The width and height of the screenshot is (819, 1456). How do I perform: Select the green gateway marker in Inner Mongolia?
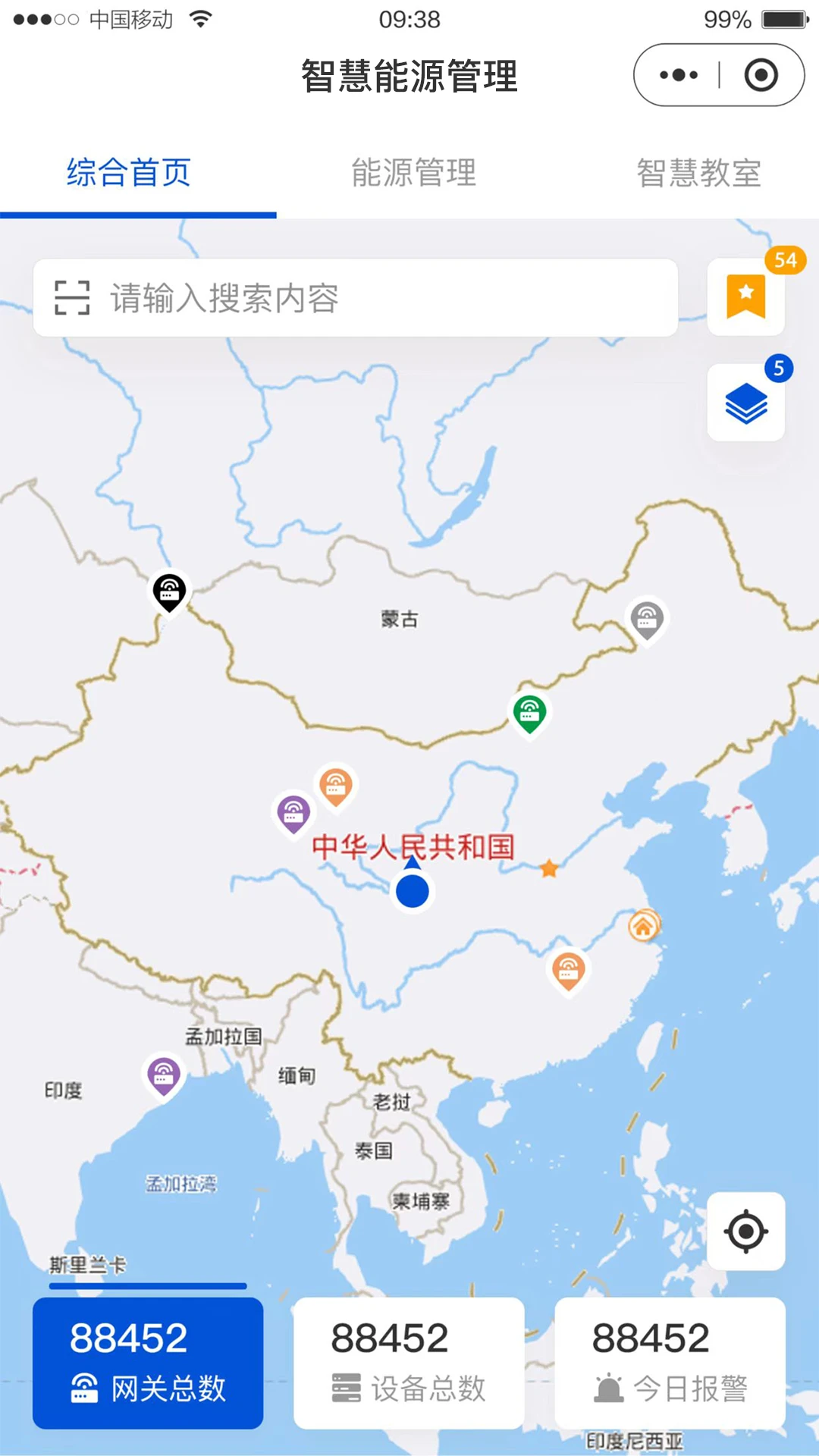click(x=530, y=711)
